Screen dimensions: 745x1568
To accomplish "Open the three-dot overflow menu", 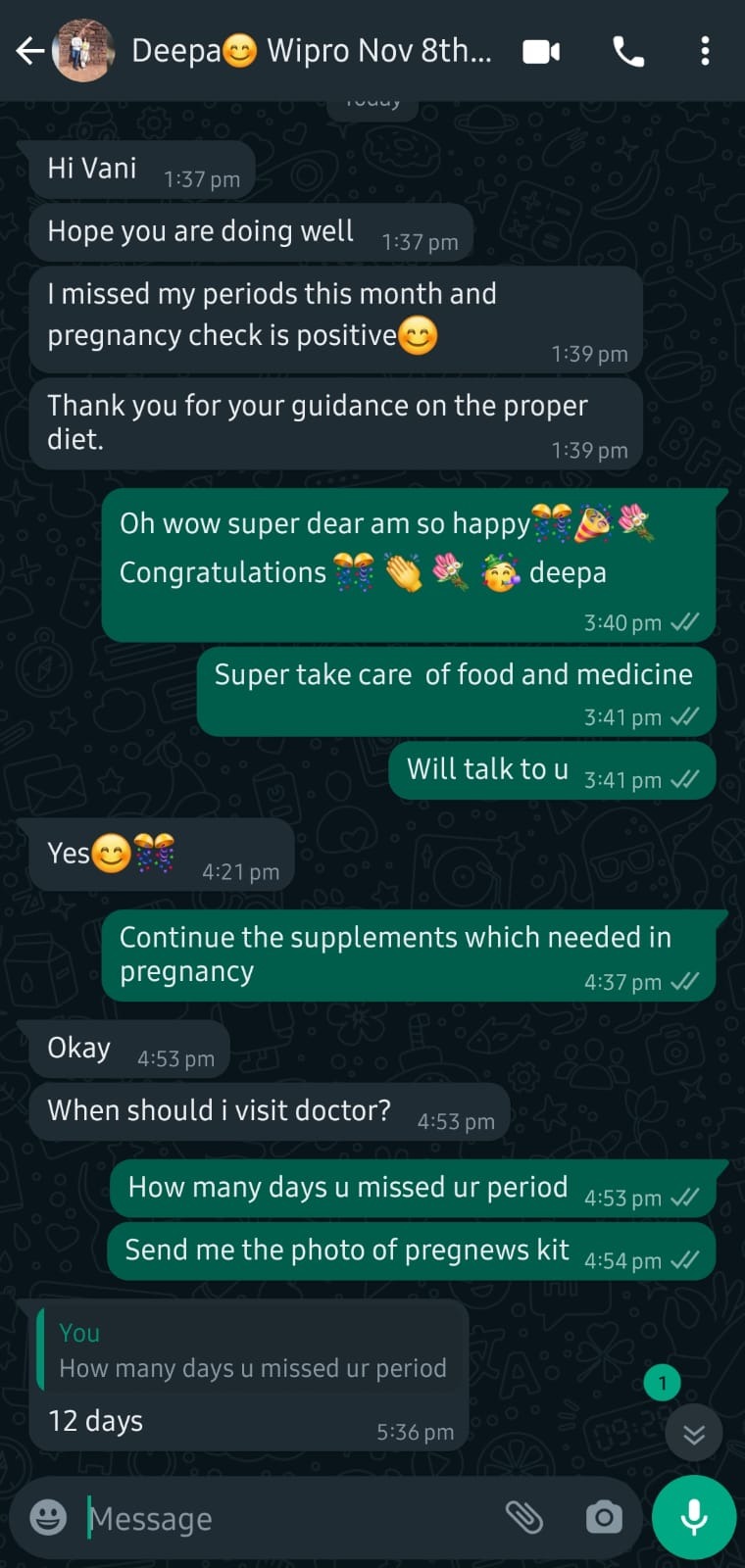I will [705, 51].
